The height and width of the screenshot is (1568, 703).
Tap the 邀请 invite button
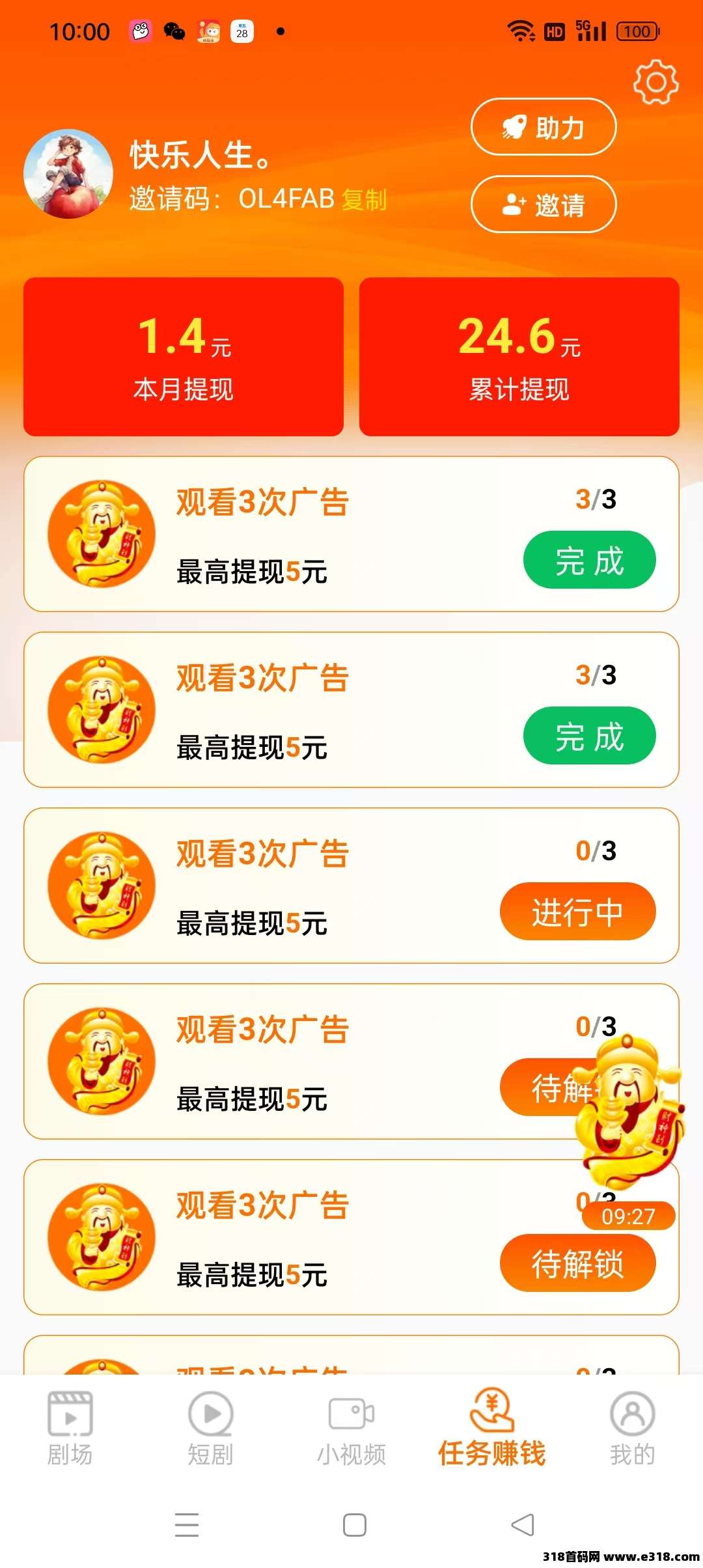544,204
